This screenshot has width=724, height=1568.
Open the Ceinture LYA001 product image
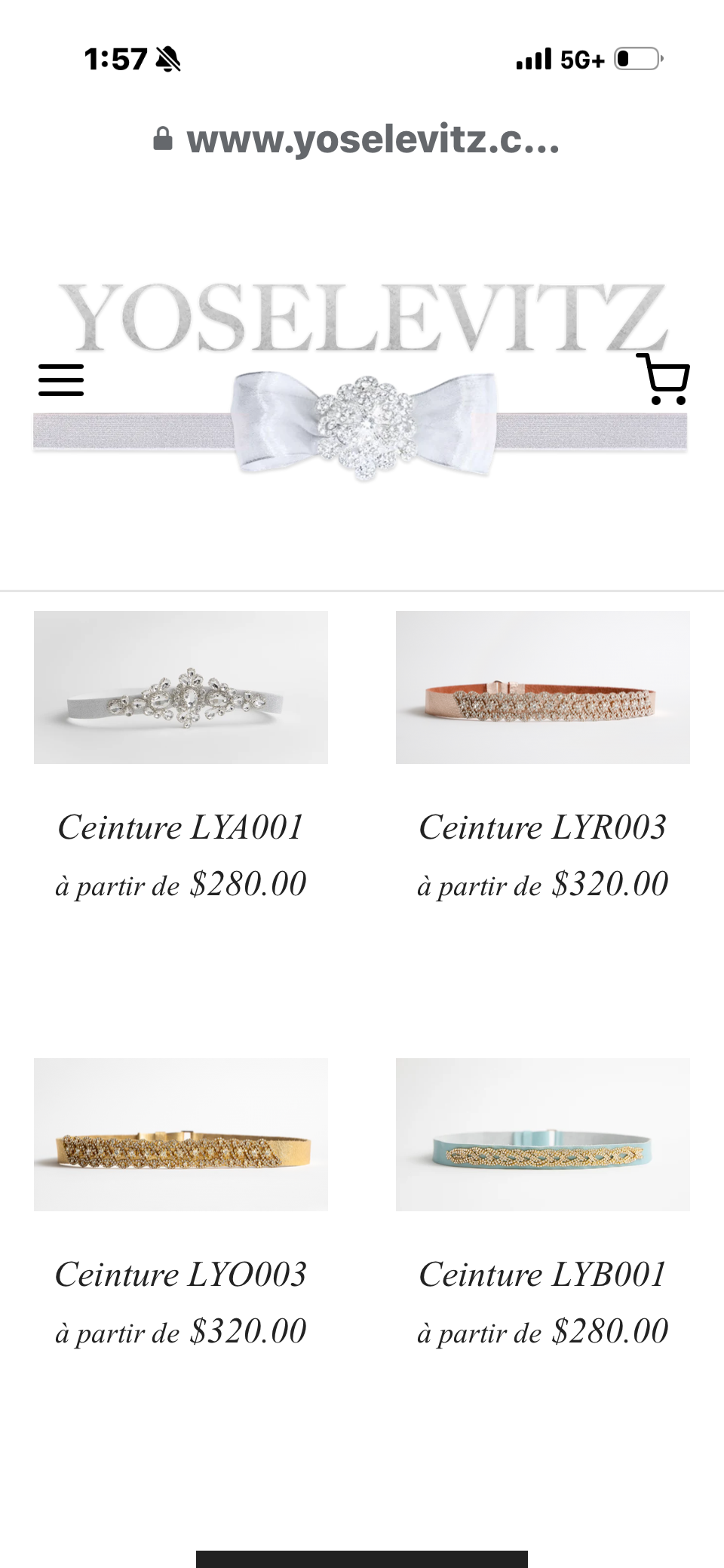coord(181,687)
